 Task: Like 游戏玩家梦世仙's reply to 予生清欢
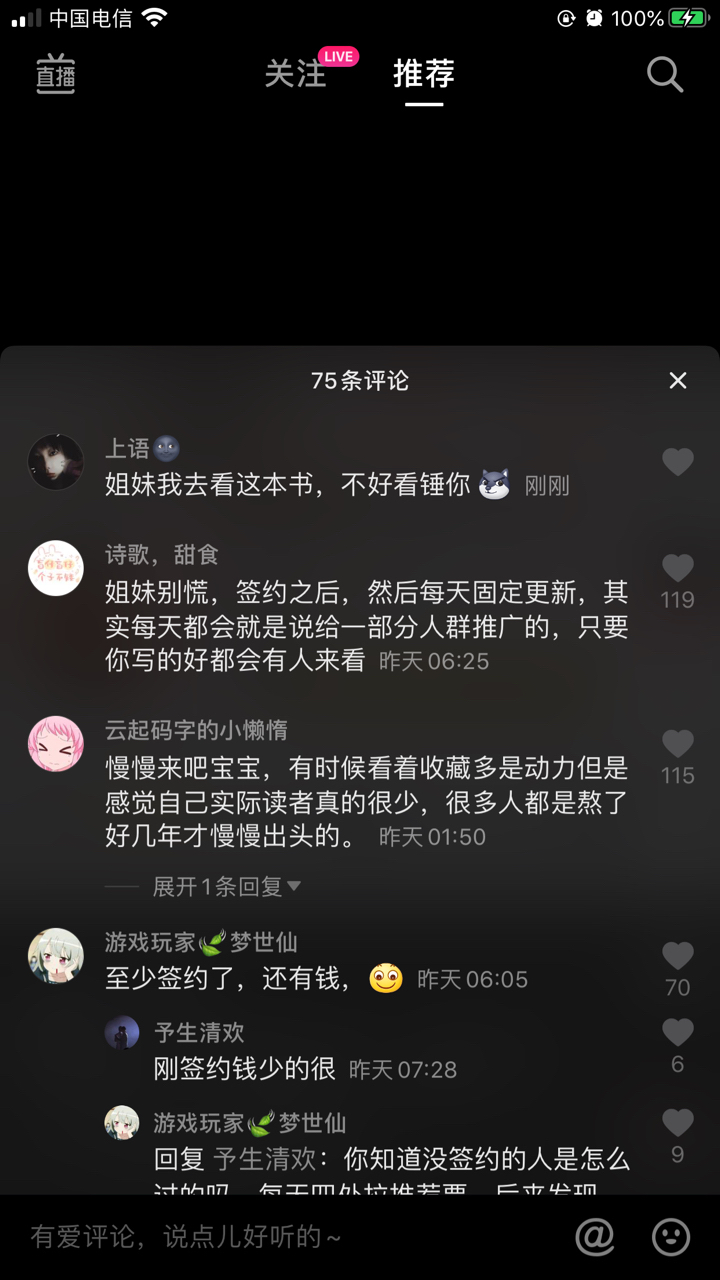(x=678, y=1123)
